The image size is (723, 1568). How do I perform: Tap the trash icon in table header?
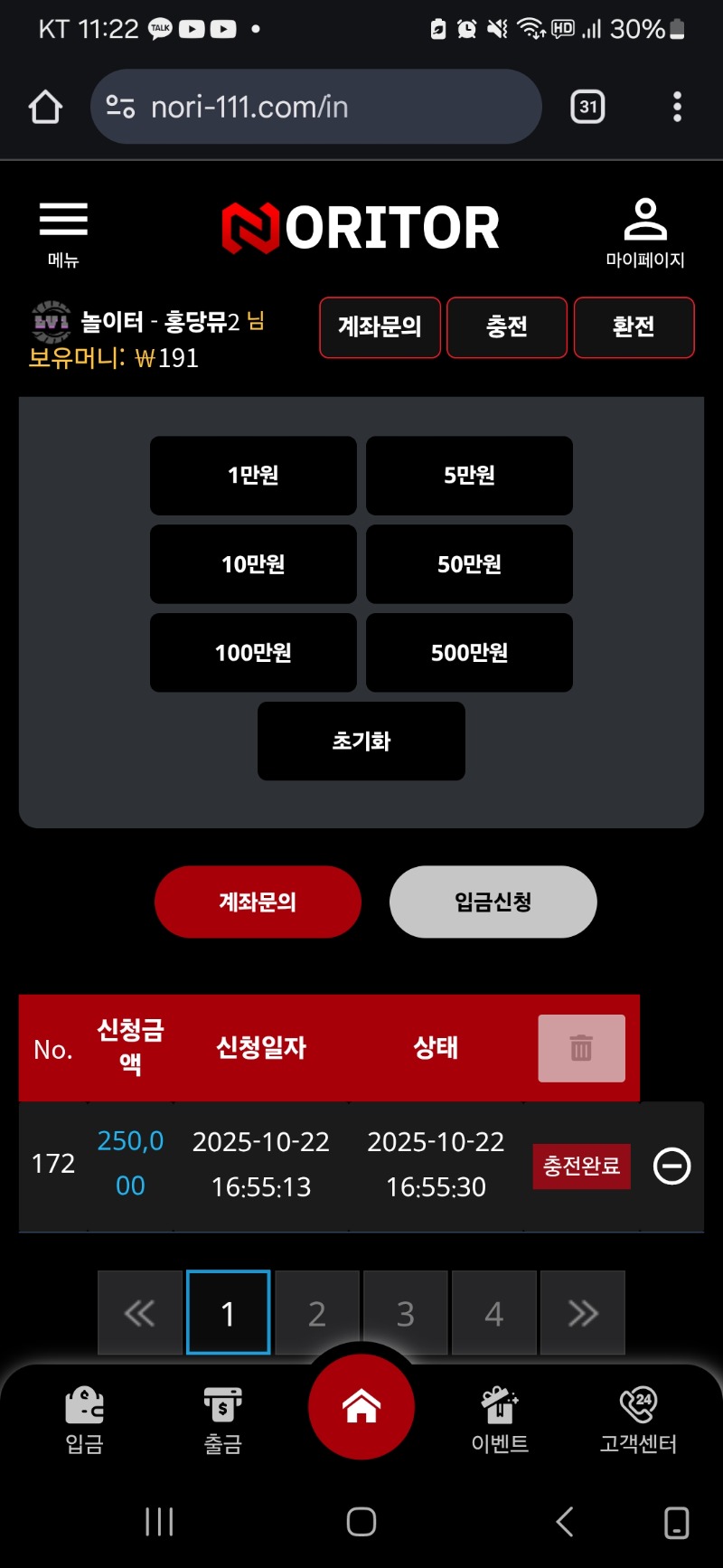tap(581, 1048)
